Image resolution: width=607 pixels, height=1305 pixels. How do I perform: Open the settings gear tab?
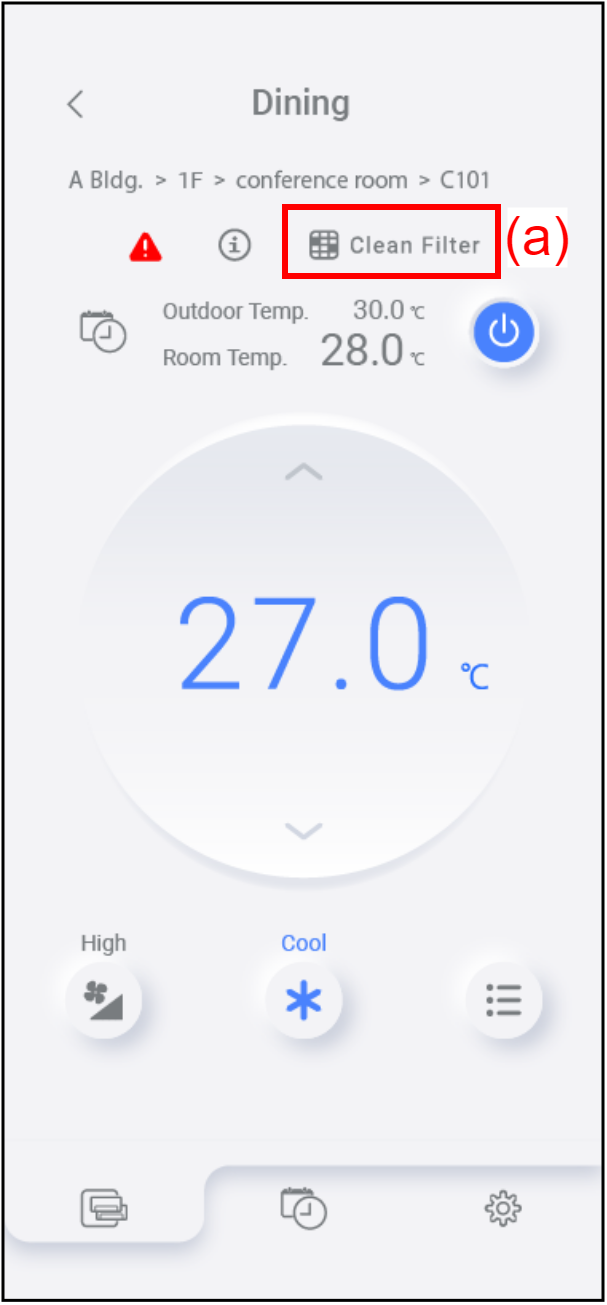point(503,1210)
